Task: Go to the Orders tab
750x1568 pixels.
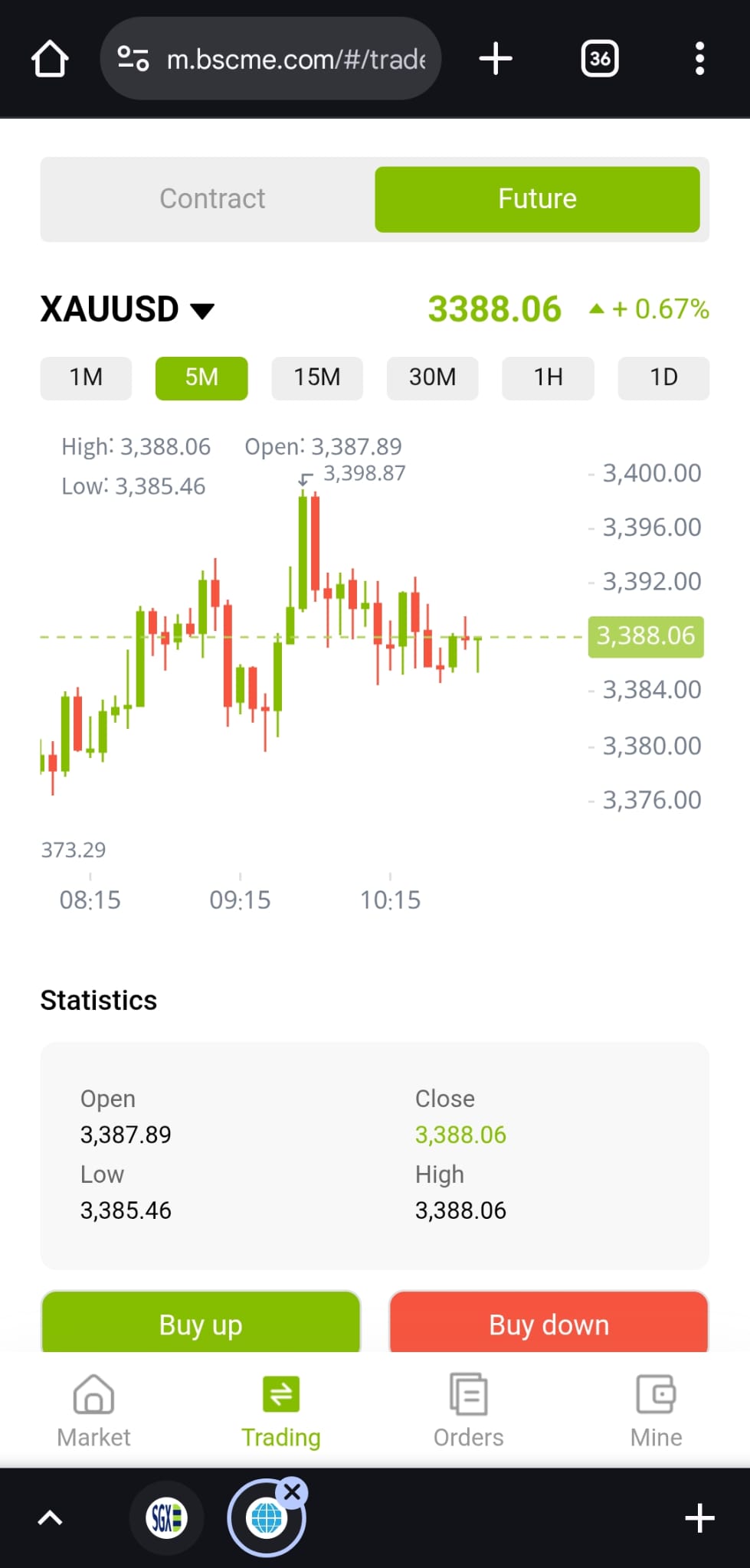Action: click(x=469, y=1411)
